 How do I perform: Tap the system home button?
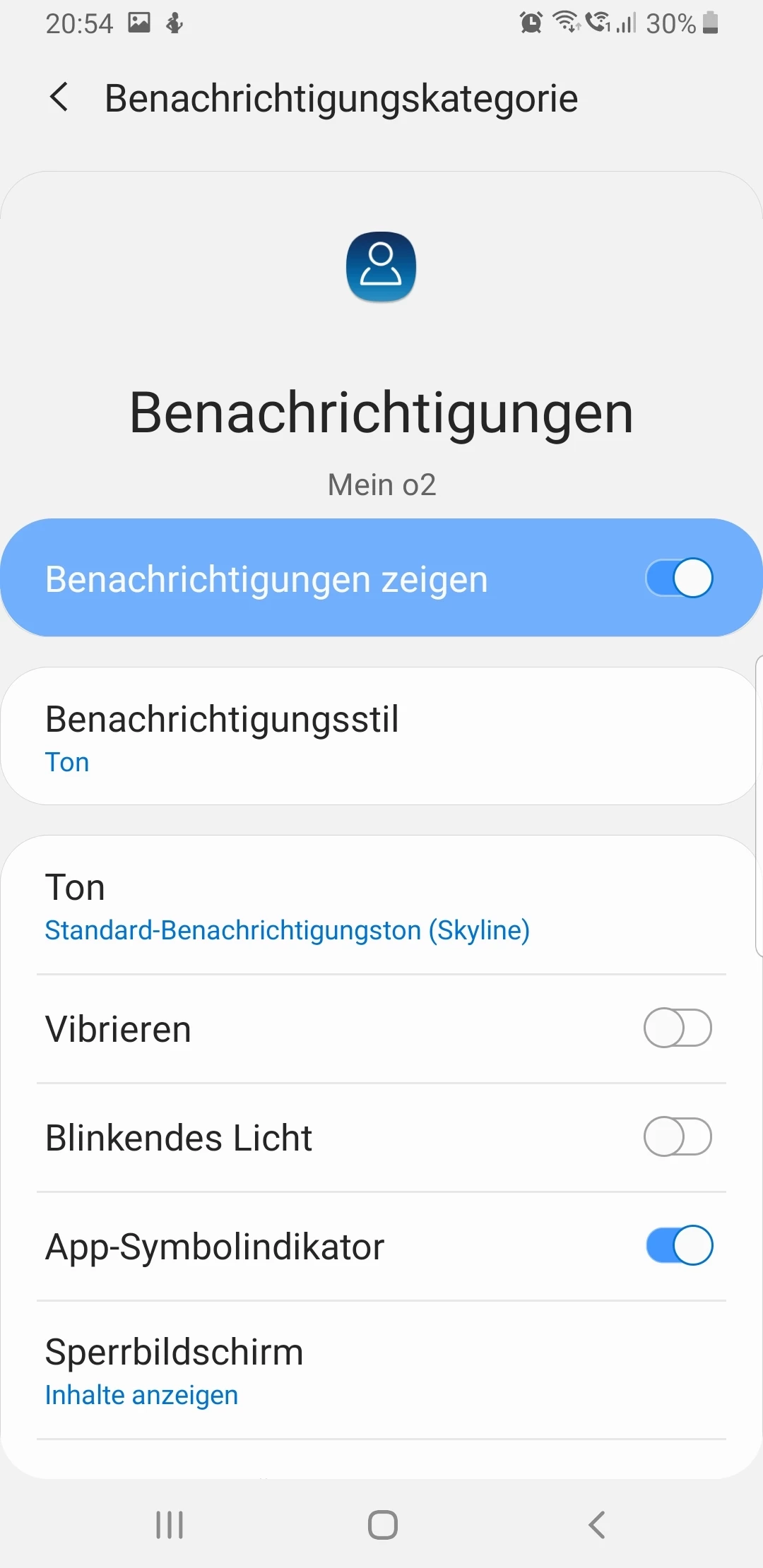click(382, 1524)
